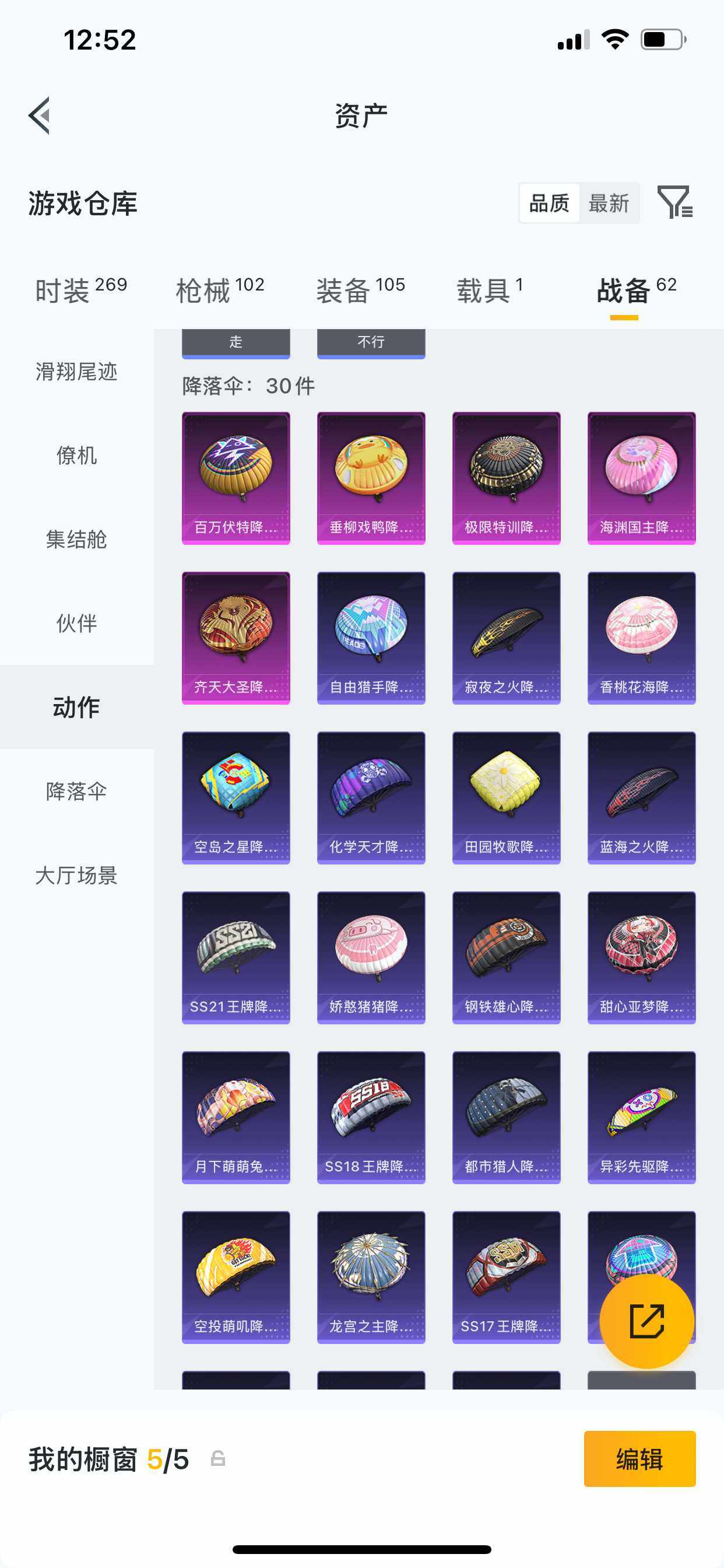The image size is (724, 1568).
Task: Open the 大厅场景 sidebar section
Action: pyautogui.click(x=77, y=877)
